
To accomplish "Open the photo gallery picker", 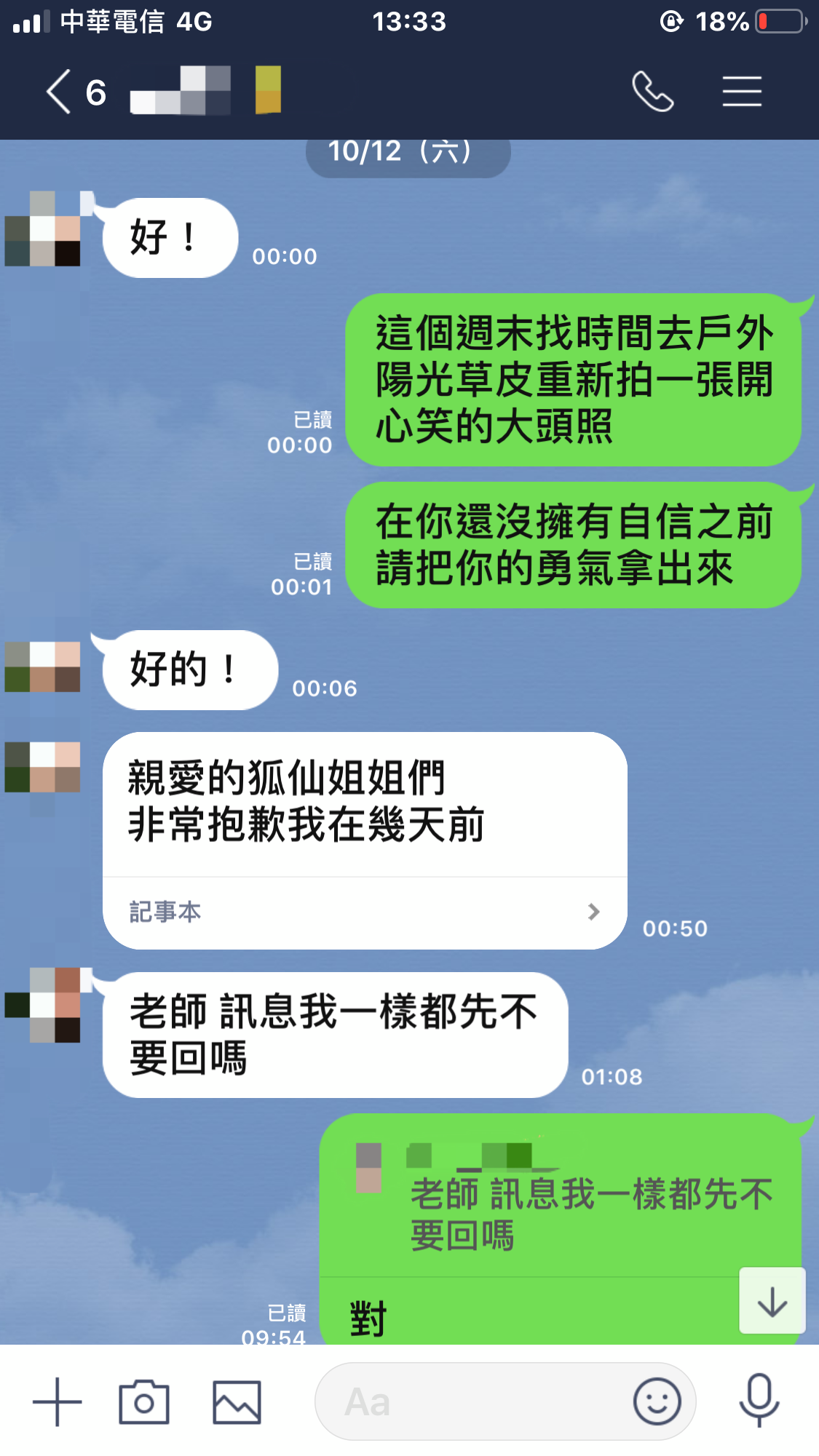I will pyautogui.click(x=237, y=1401).
